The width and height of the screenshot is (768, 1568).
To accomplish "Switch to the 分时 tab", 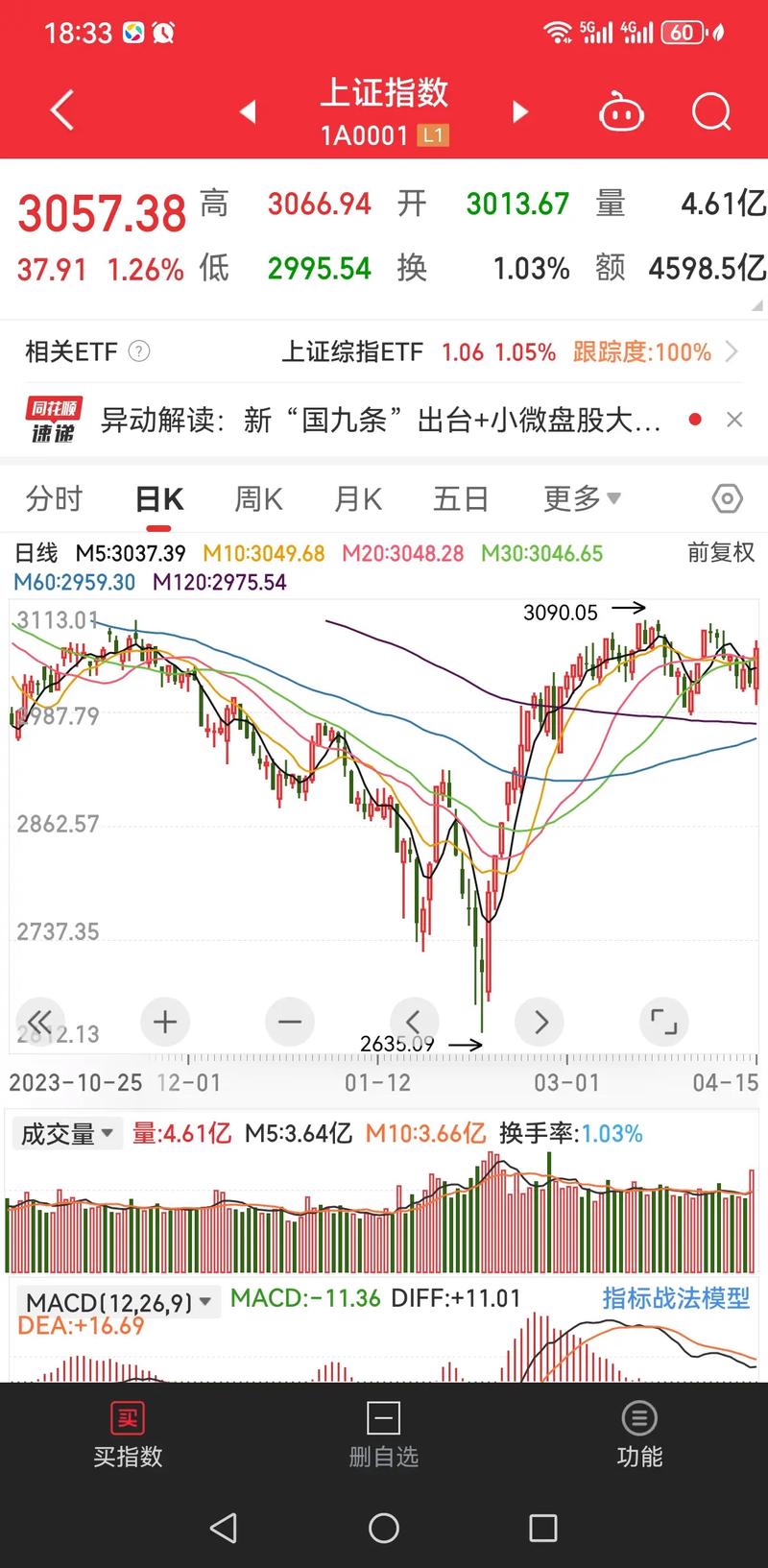I will click(x=53, y=498).
